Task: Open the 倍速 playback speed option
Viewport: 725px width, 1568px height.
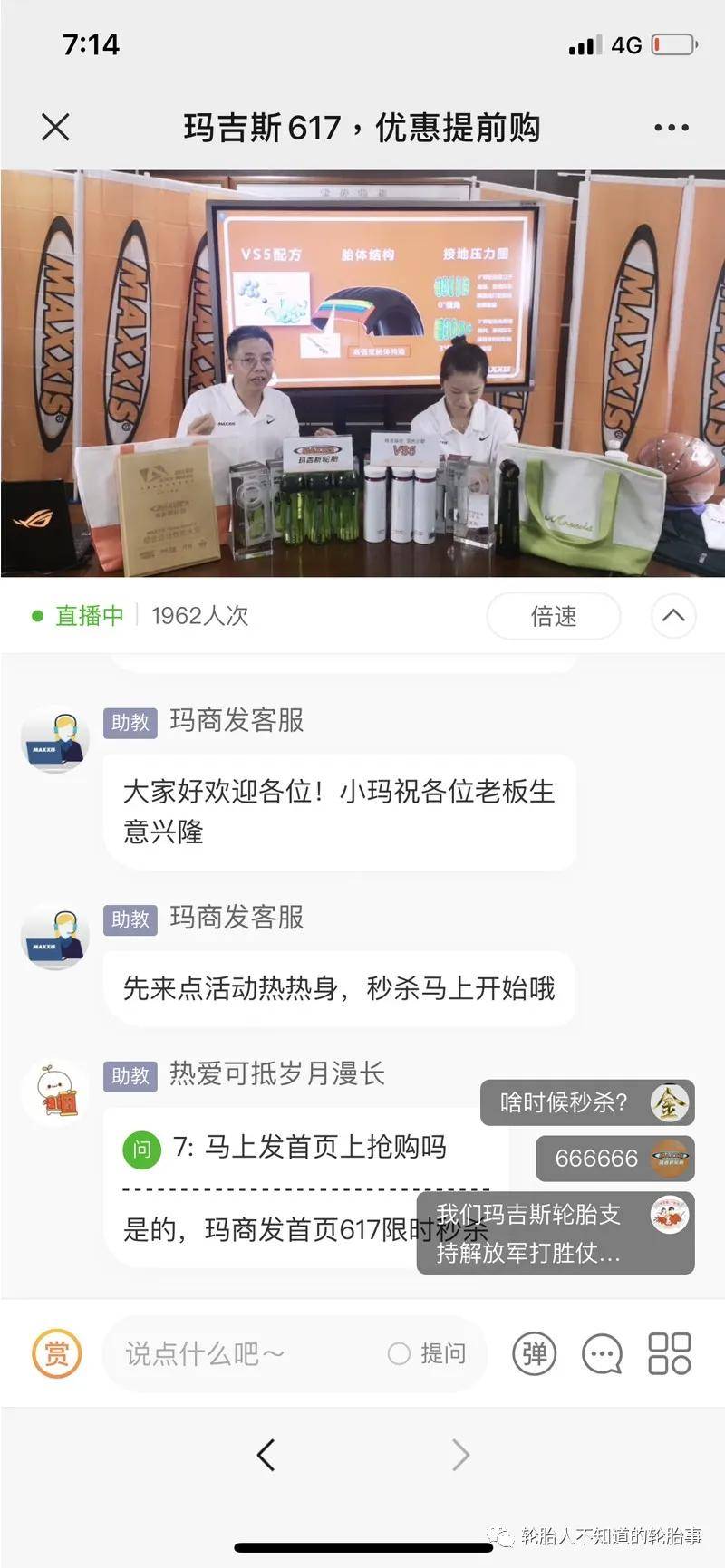Action: (553, 616)
